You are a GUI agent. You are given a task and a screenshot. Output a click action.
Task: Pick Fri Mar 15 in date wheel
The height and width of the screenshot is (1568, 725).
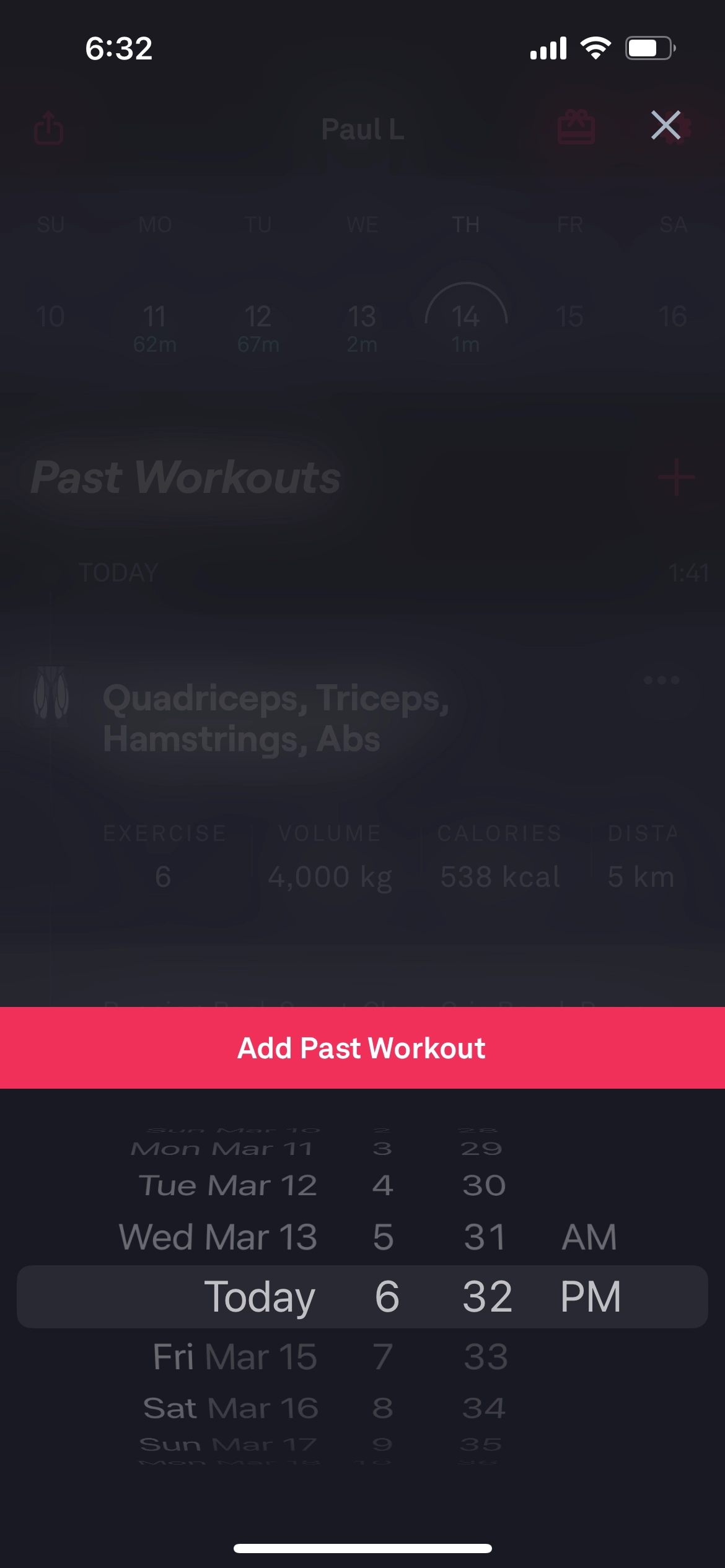(235, 1356)
